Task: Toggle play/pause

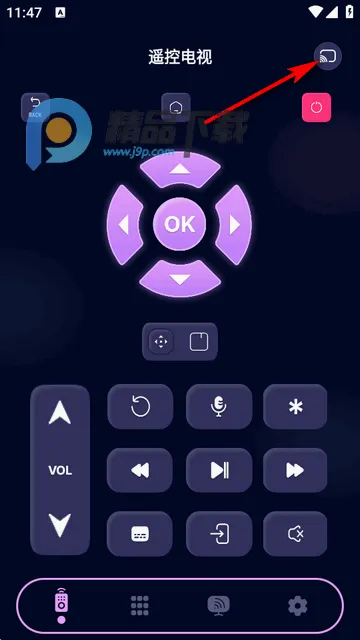Action: coord(219,470)
